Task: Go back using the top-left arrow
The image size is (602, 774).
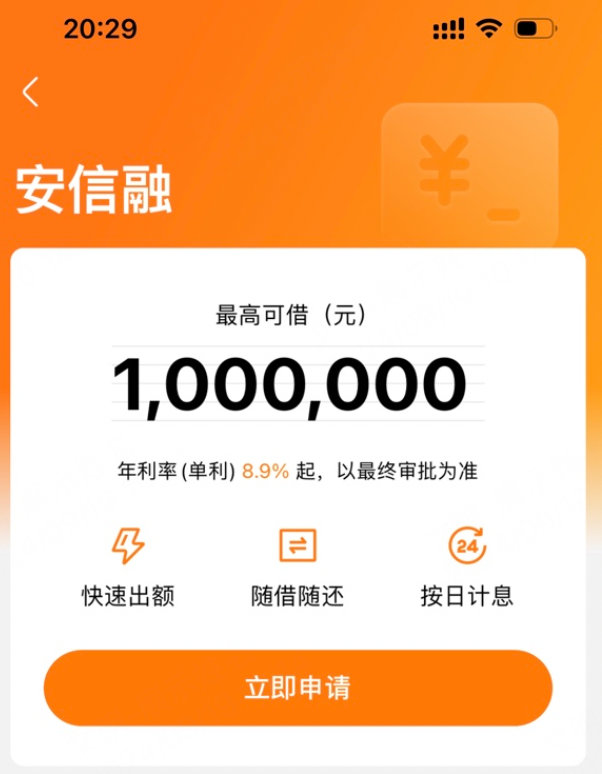Action: click(x=31, y=92)
